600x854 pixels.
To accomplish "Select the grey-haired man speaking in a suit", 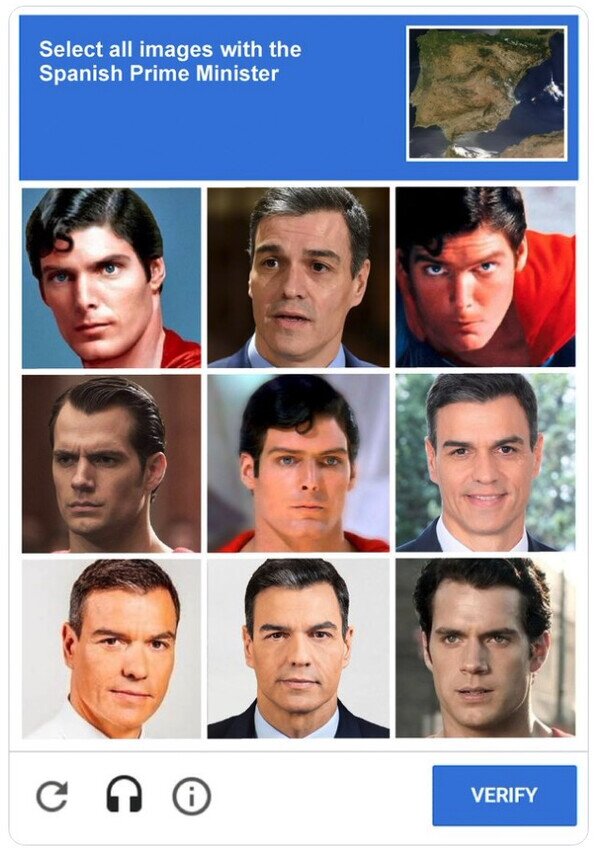I will tap(298, 278).
